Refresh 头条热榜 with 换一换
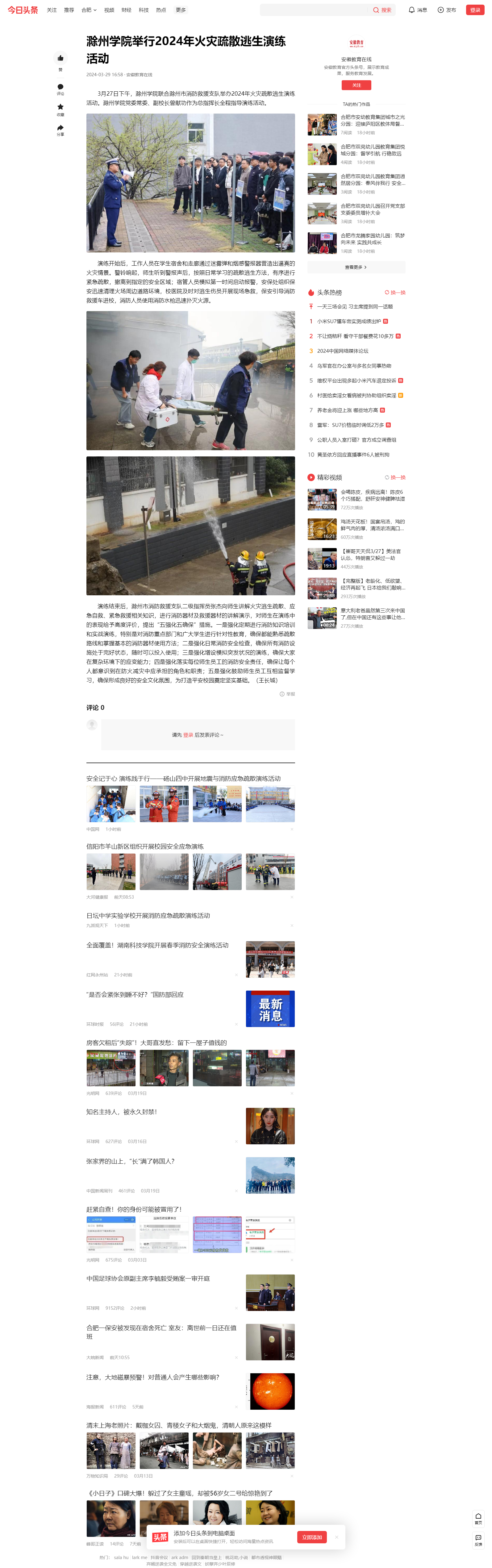The width and height of the screenshot is (492, 1568). click(x=395, y=293)
